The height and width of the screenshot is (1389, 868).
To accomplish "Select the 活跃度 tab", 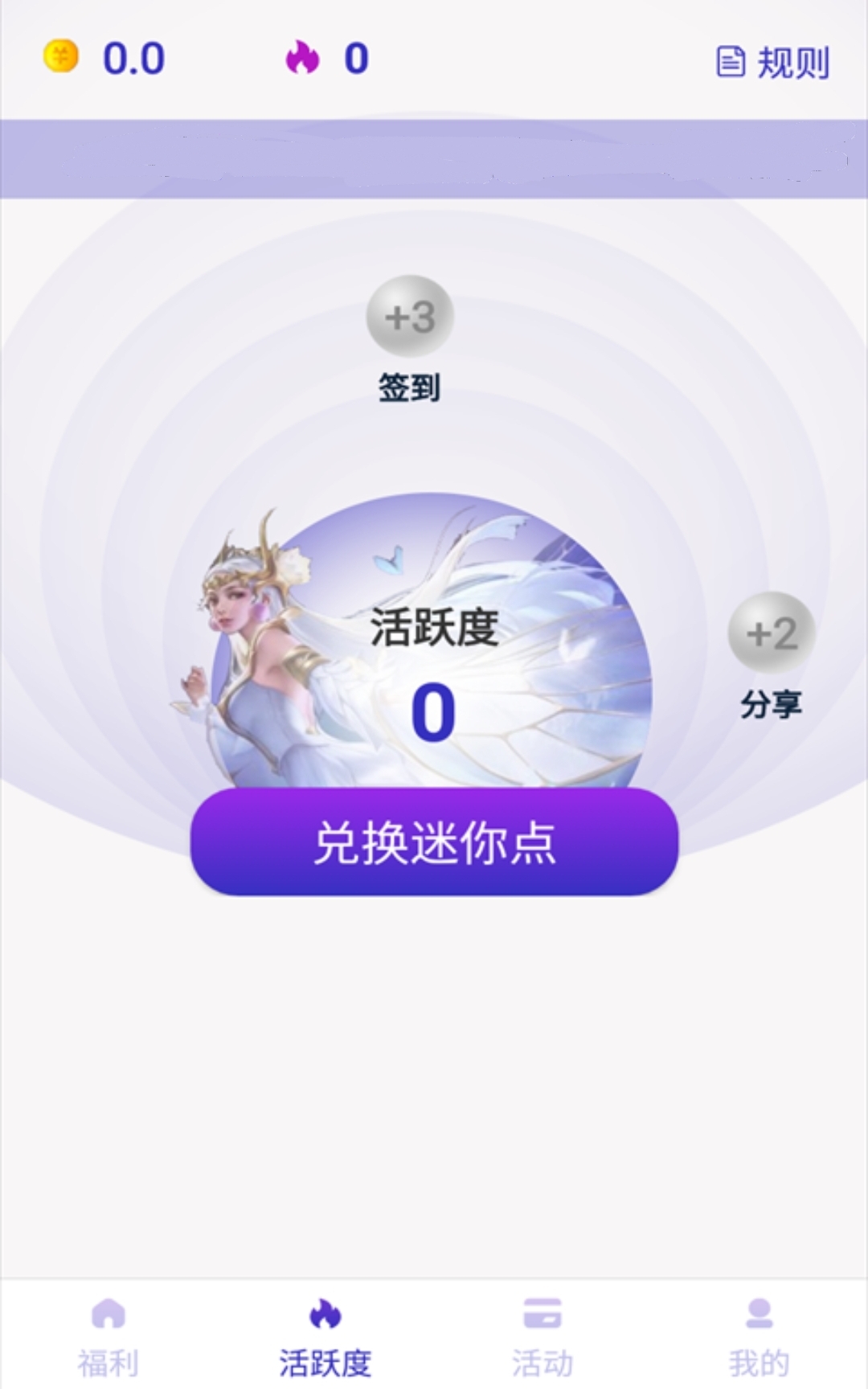I will click(325, 1338).
